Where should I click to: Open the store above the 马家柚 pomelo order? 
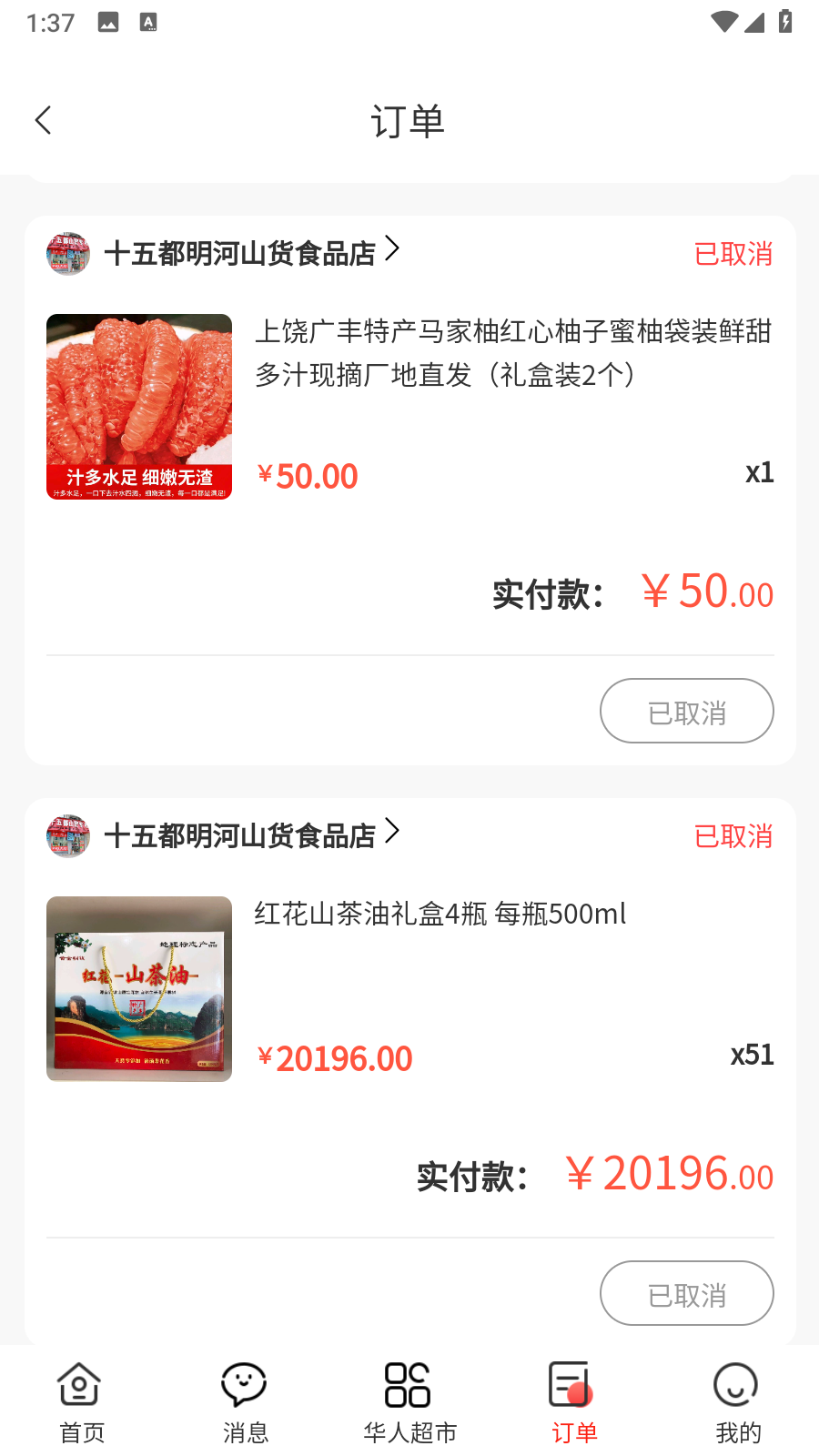click(x=240, y=253)
